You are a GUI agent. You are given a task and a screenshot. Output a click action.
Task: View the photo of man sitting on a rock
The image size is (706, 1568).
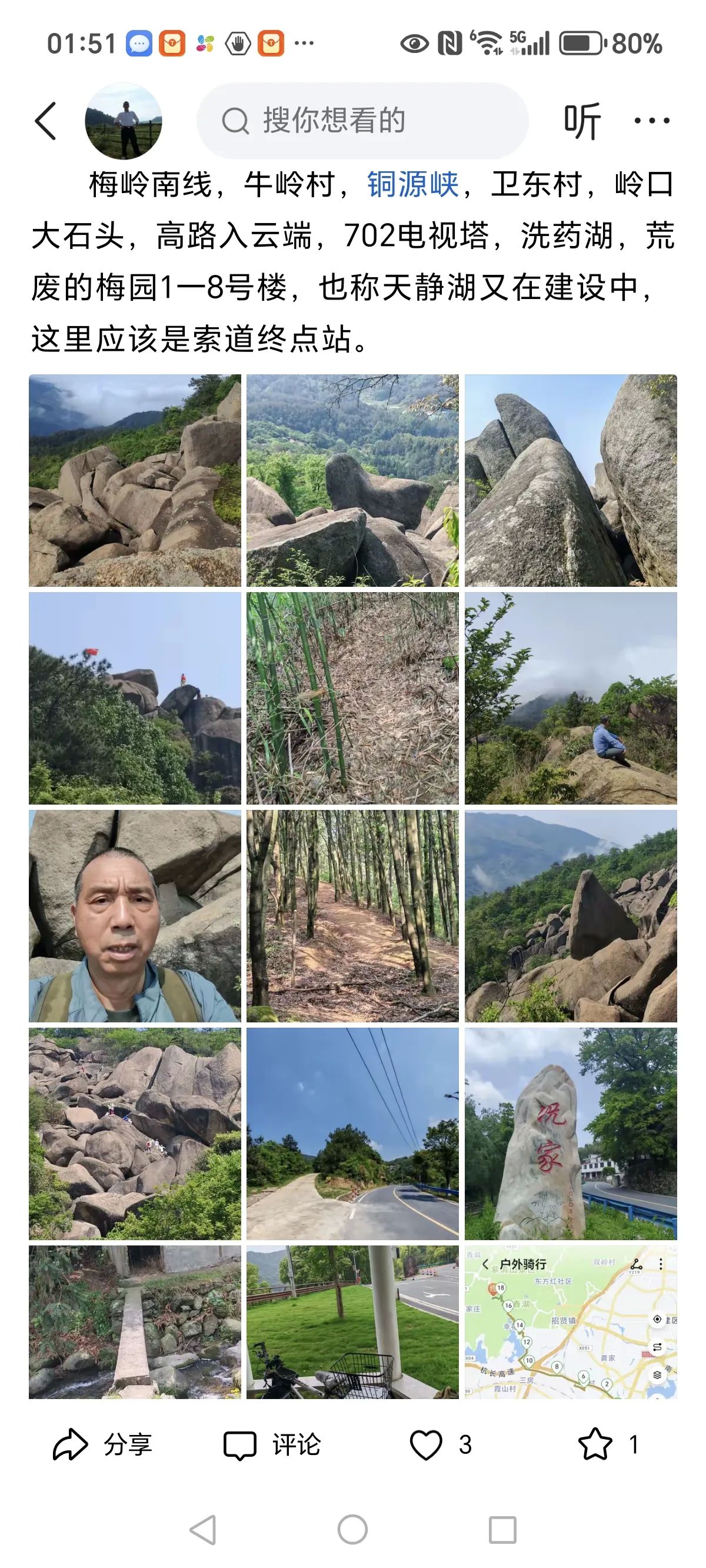(570, 697)
